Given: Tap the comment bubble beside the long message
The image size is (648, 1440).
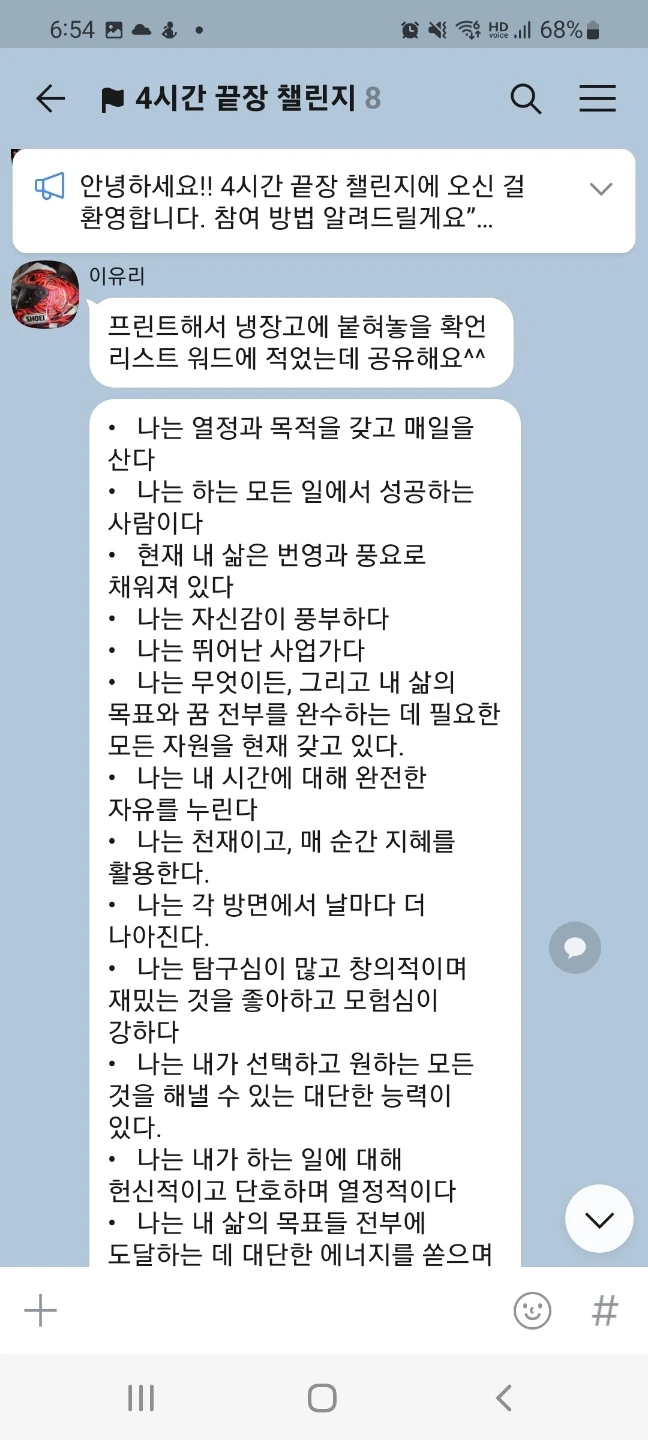Looking at the screenshot, I should tap(575, 948).
